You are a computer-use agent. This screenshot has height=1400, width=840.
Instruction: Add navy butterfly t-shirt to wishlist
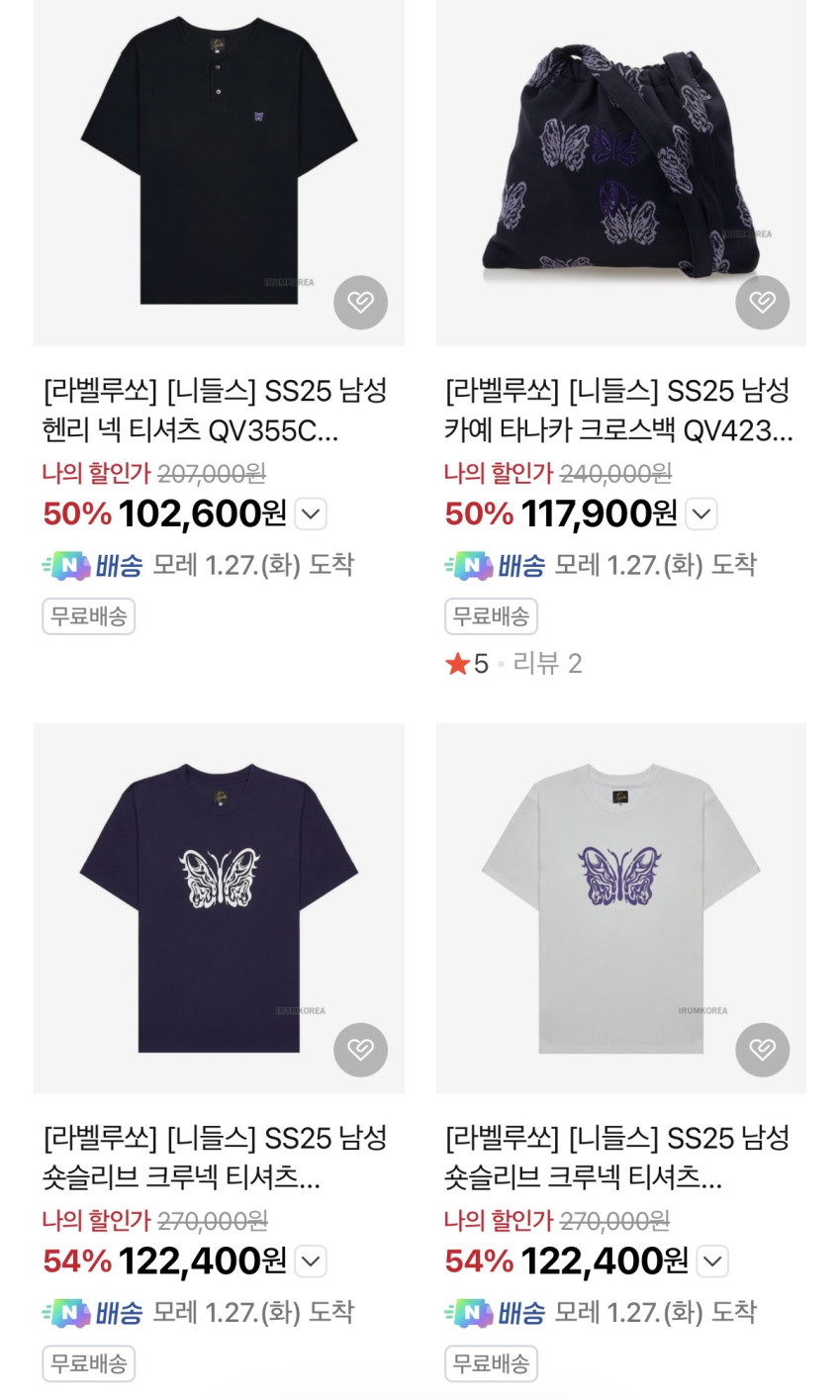pos(360,1049)
